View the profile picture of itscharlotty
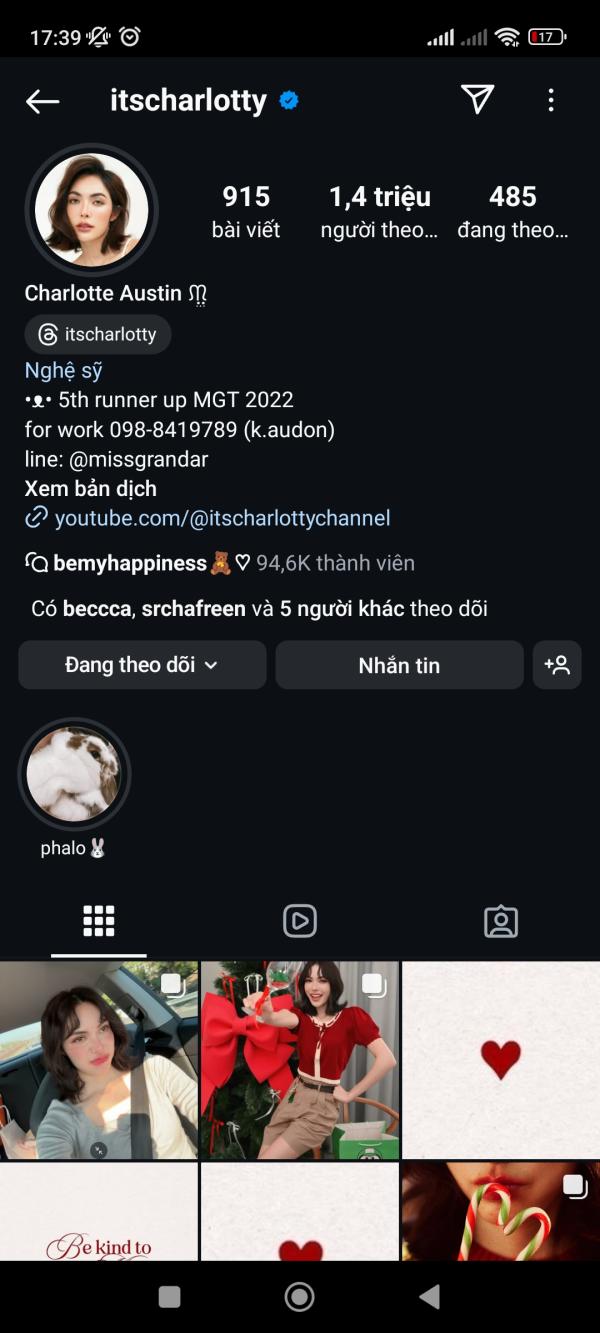Screen dimensions: 600x1333 pos(91,210)
